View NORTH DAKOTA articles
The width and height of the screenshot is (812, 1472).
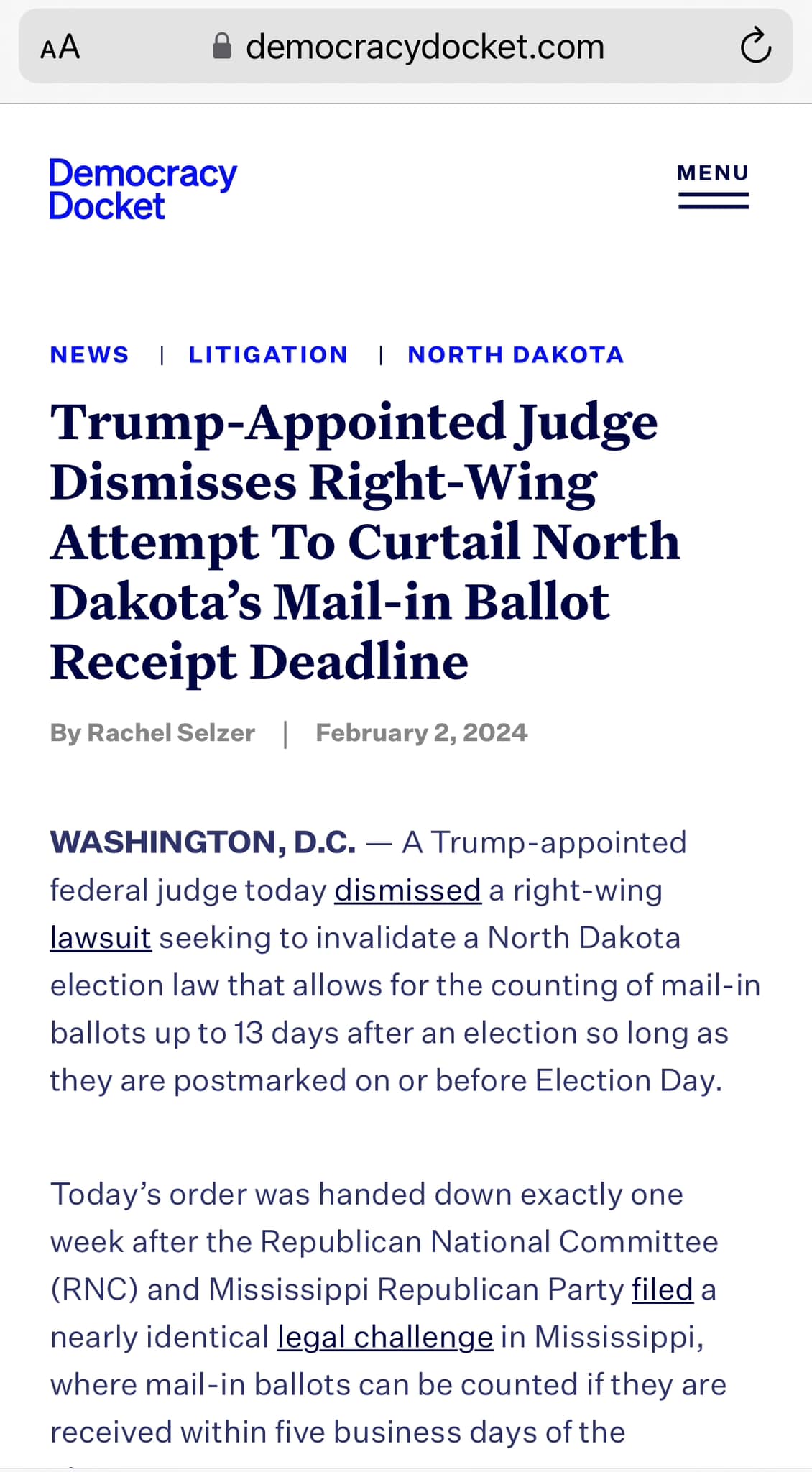click(515, 354)
